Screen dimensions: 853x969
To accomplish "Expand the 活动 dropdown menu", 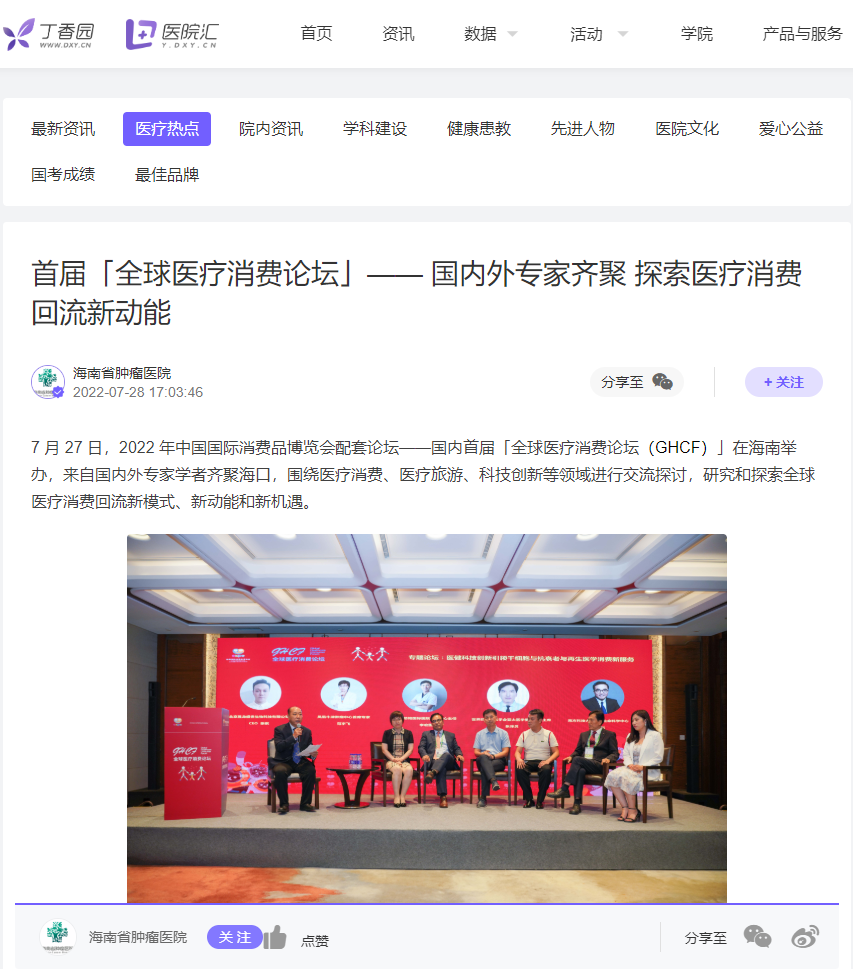I will click(x=598, y=34).
